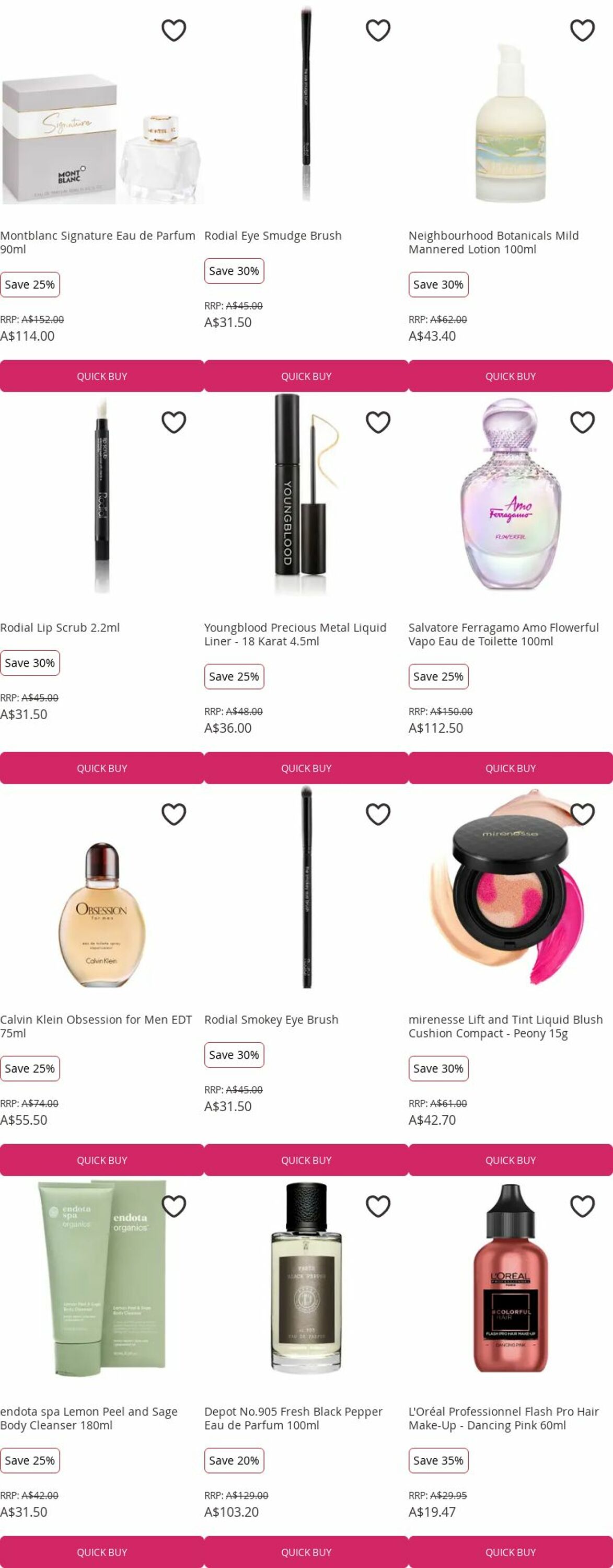
Task: Quick buy Depot No.905 Eau de Parfum
Action: [x=306, y=1552]
